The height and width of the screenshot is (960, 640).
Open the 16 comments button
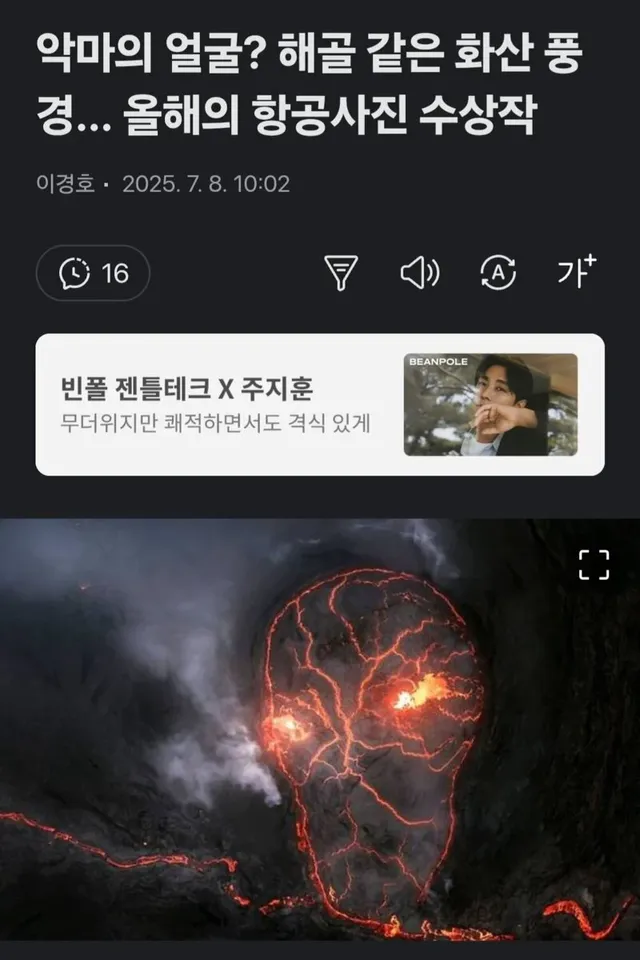93,273
